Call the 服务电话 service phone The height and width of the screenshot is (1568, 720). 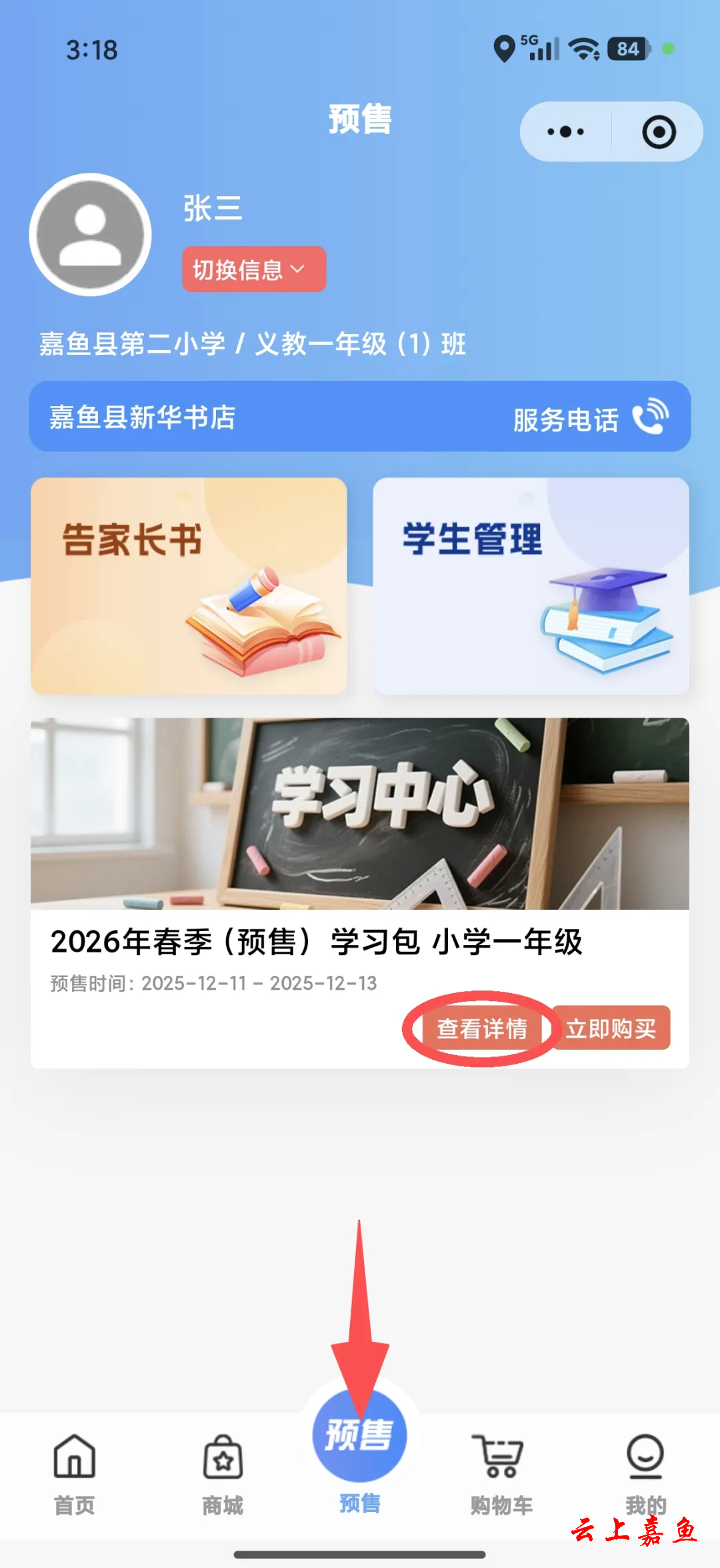tap(590, 418)
